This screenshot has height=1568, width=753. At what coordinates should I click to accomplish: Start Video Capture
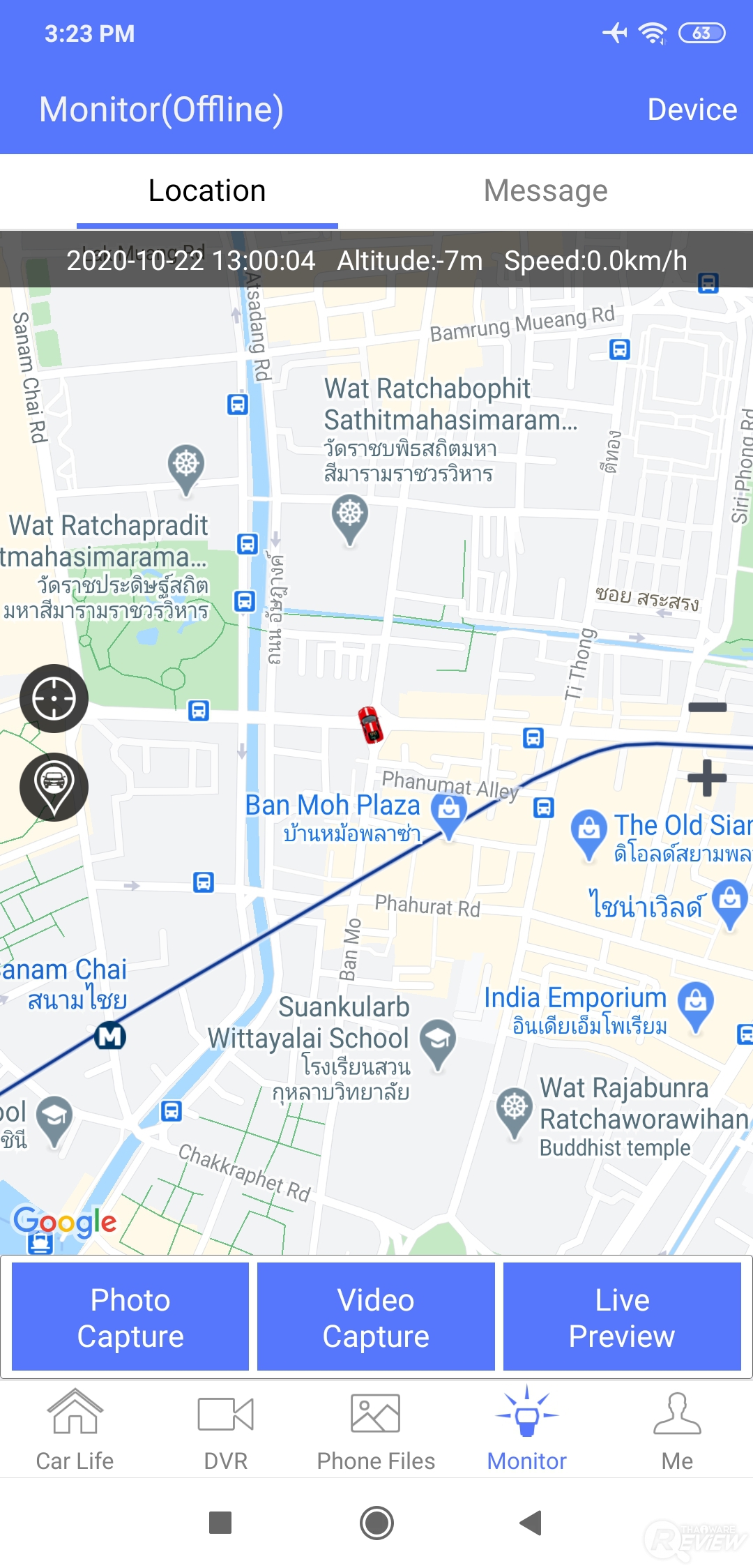click(x=376, y=1318)
